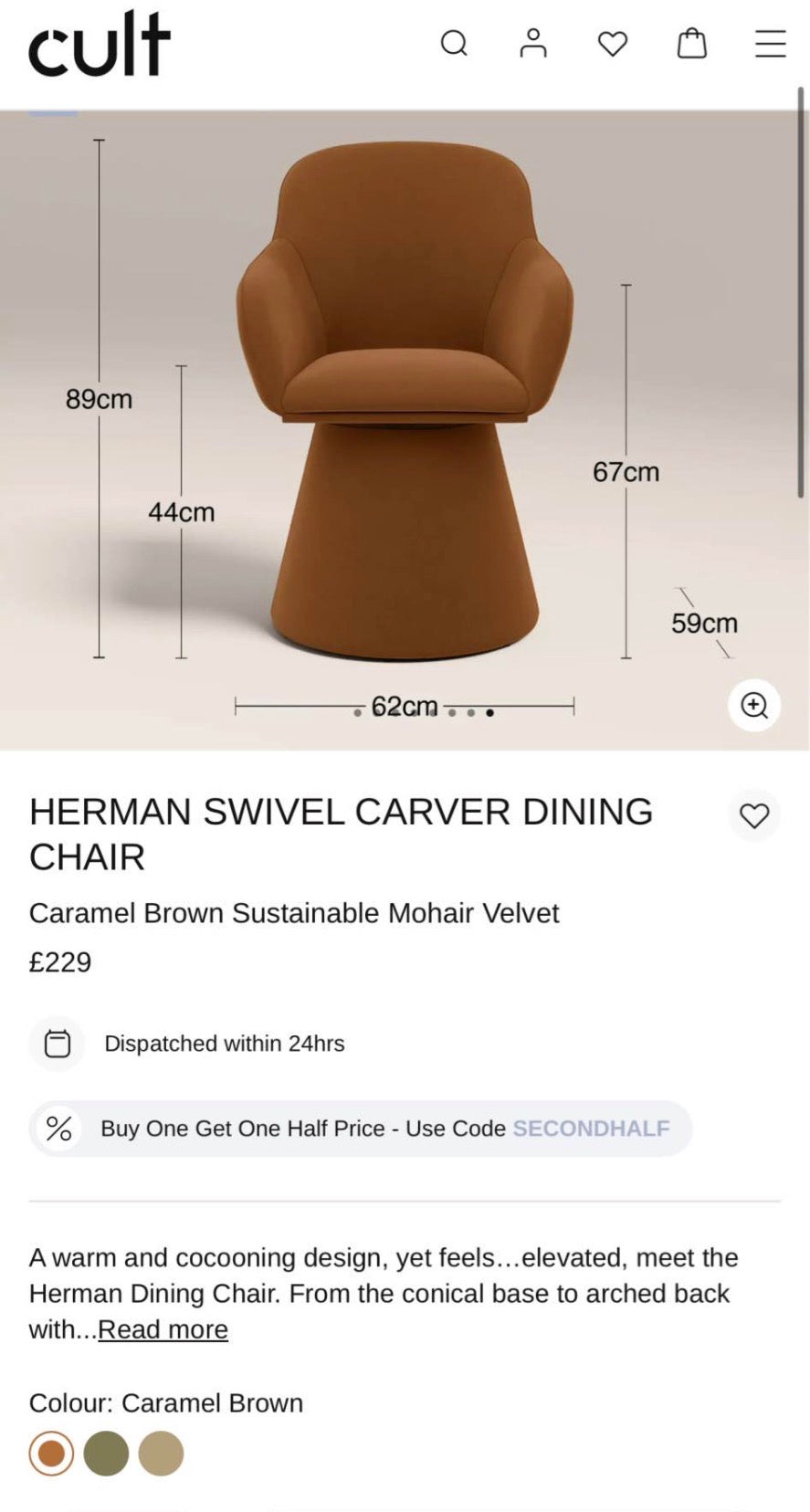
Task: View the wishlist from the header heart
Action: tap(613, 44)
